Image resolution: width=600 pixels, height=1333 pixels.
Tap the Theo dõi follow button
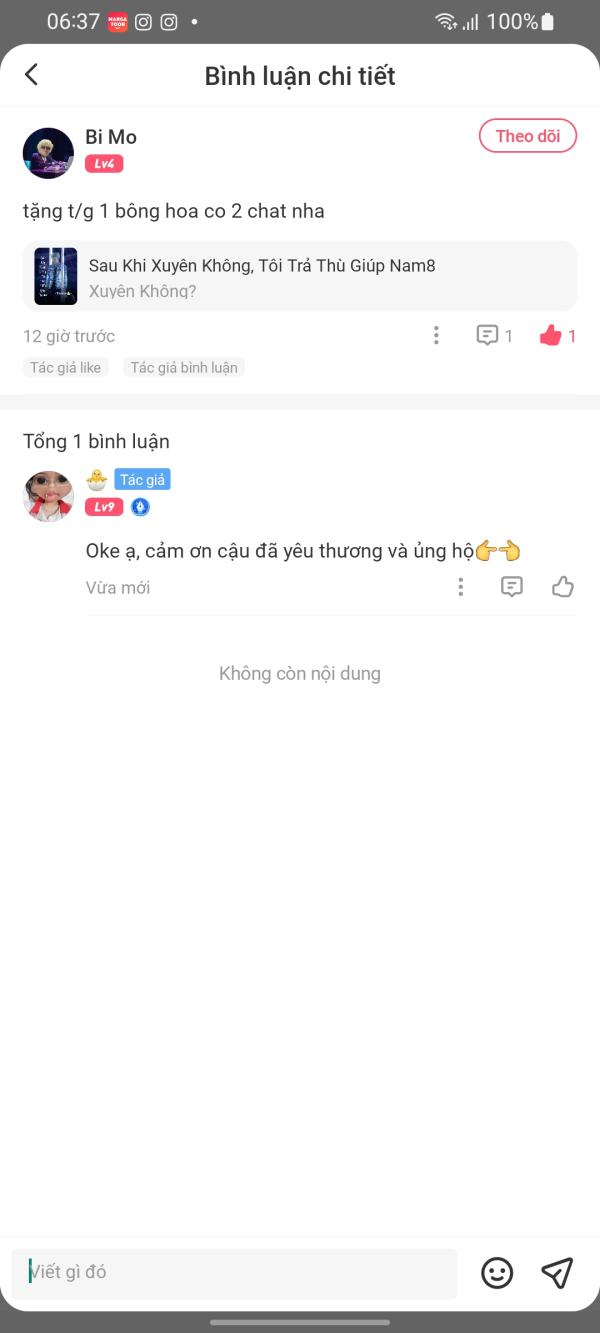[x=527, y=136]
